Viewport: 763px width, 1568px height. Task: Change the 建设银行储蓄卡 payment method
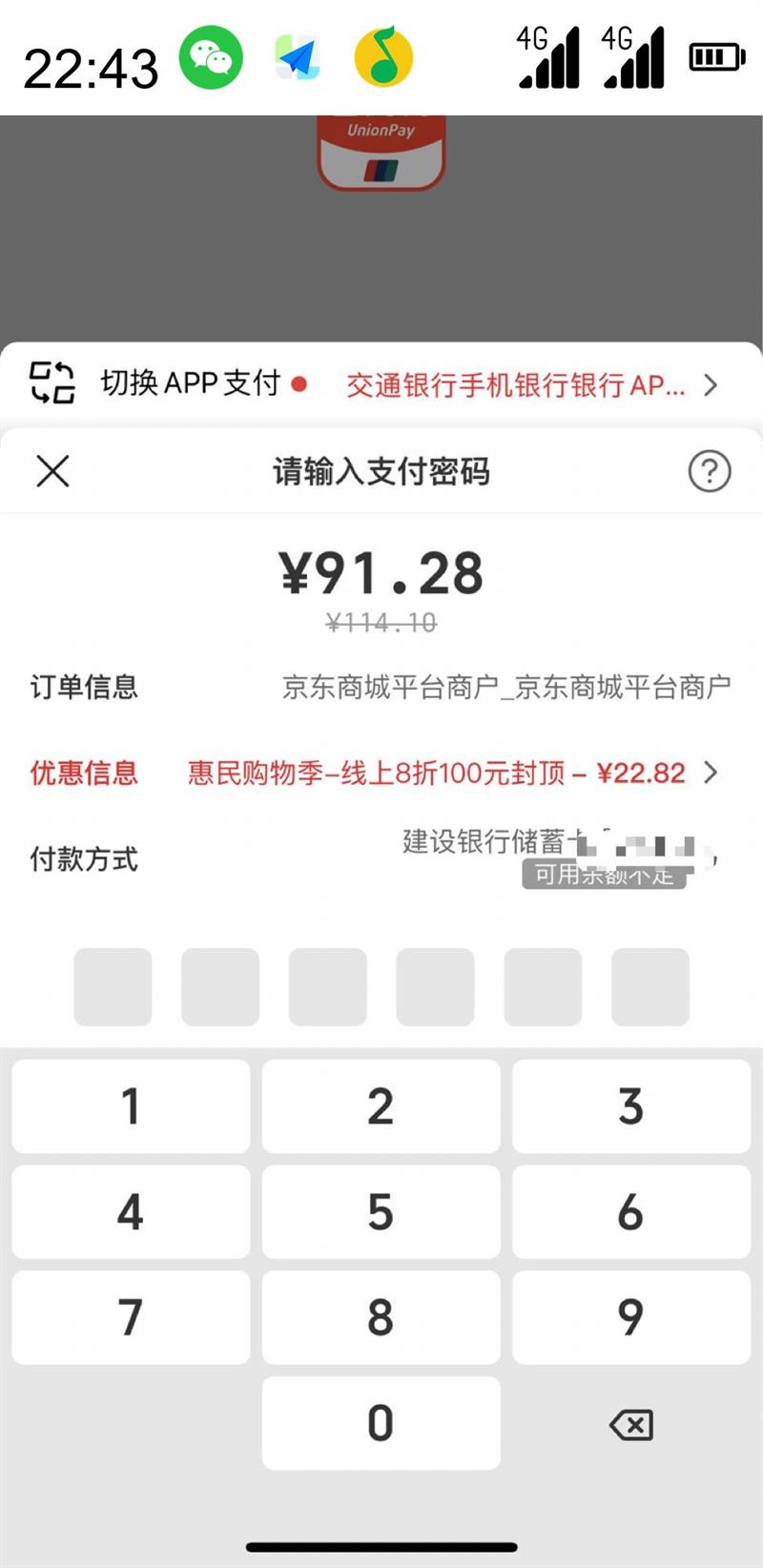pyautogui.click(x=558, y=856)
